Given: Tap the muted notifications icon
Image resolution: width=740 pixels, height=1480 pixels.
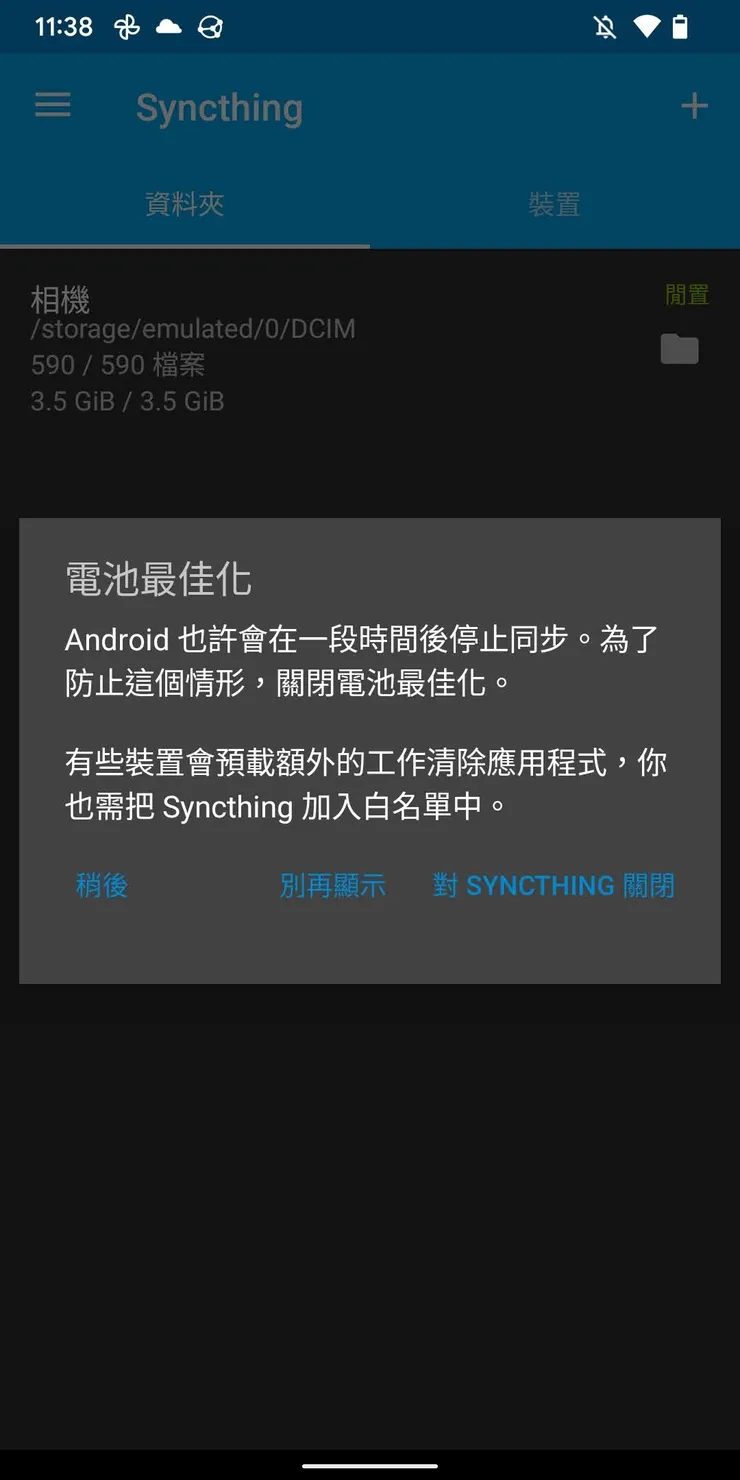Looking at the screenshot, I should tap(604, 27).
